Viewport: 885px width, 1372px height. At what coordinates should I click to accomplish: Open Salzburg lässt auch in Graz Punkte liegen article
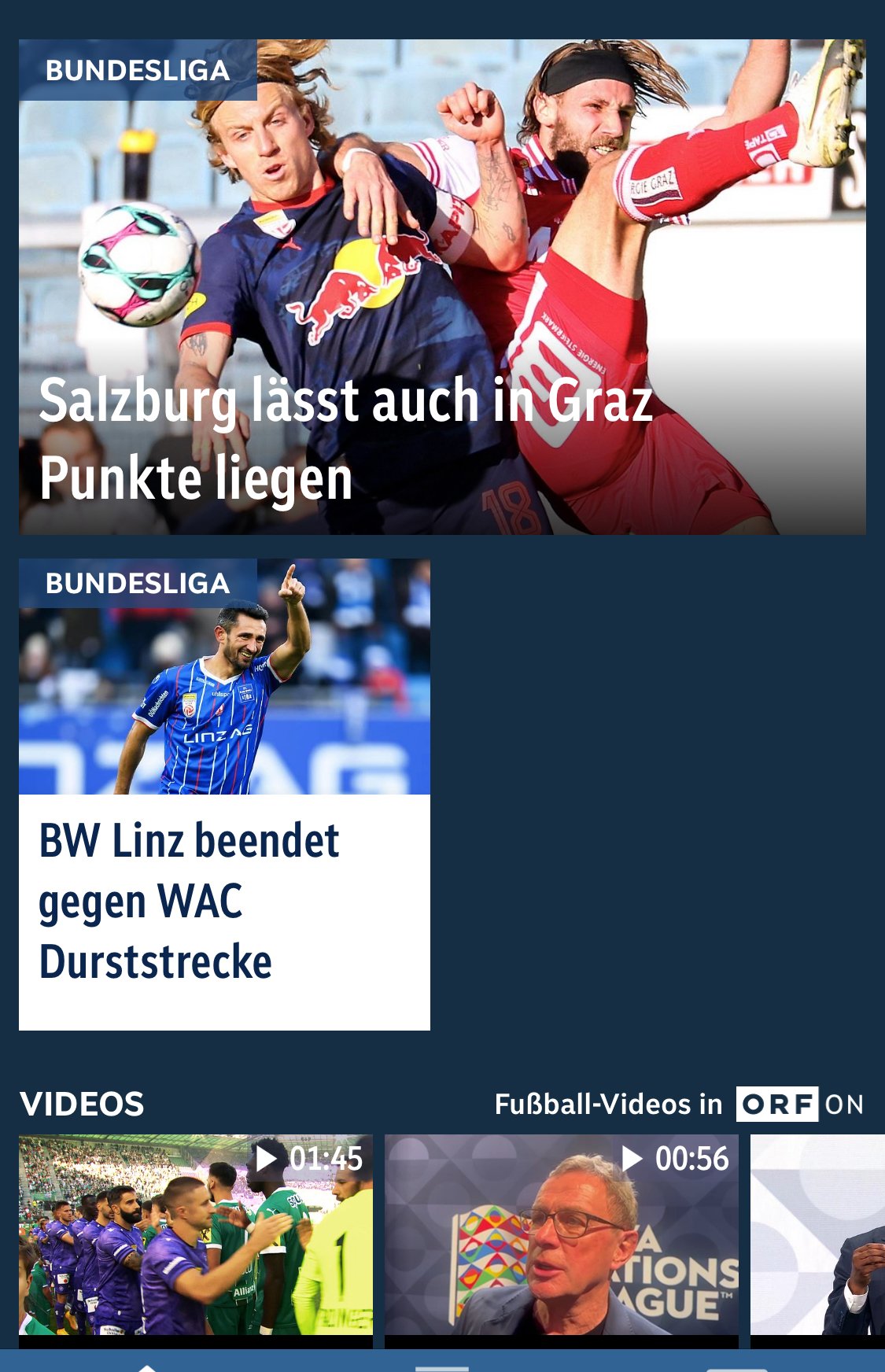click(x=442, y=287)
